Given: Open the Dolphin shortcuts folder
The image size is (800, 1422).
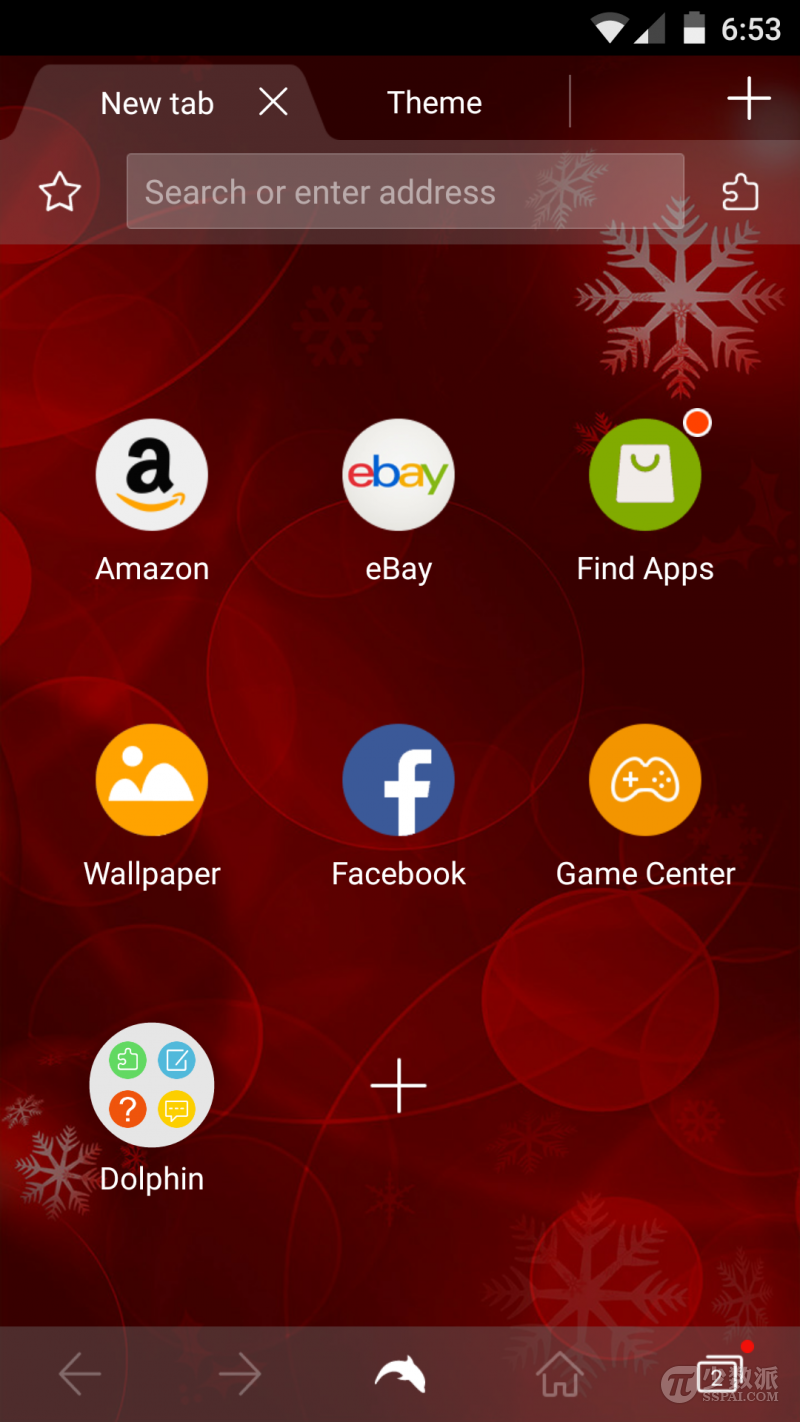Looking at the screenshot, I should click(152, 1085).
